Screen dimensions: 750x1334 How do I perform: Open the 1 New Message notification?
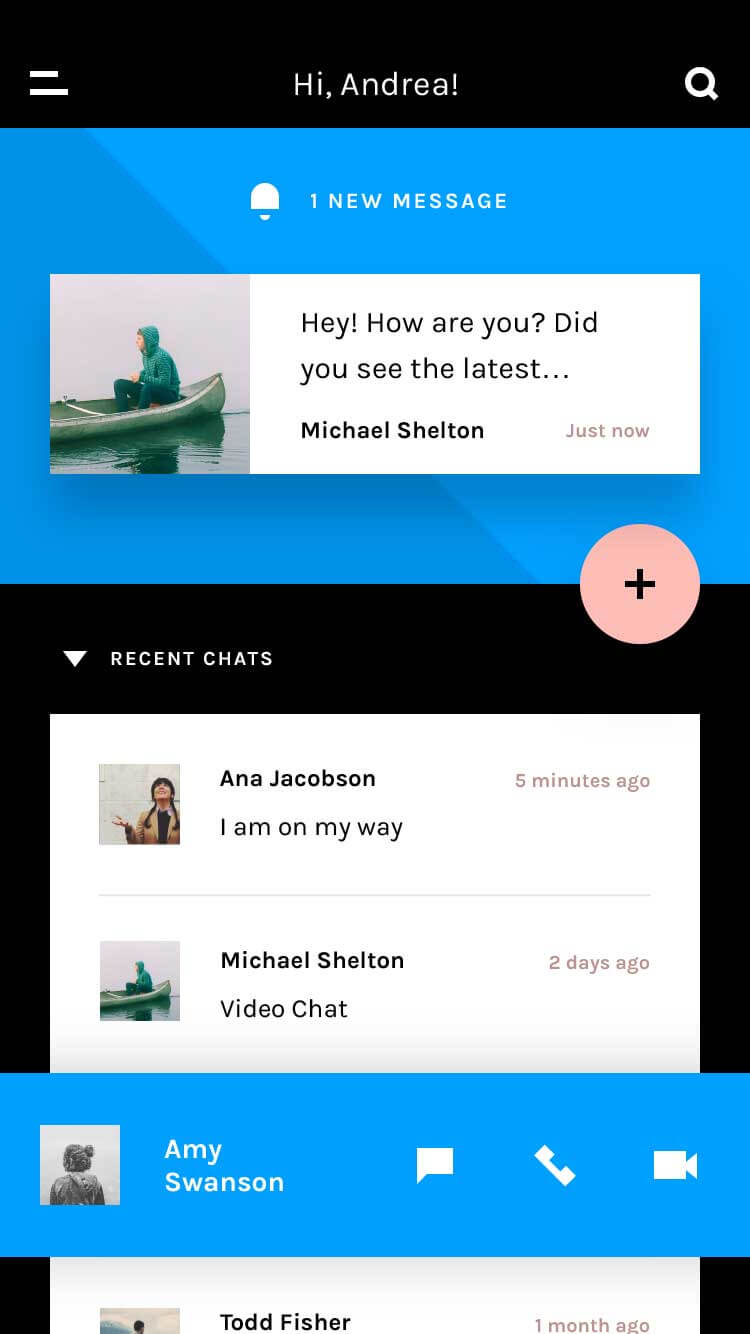[410, 200]
